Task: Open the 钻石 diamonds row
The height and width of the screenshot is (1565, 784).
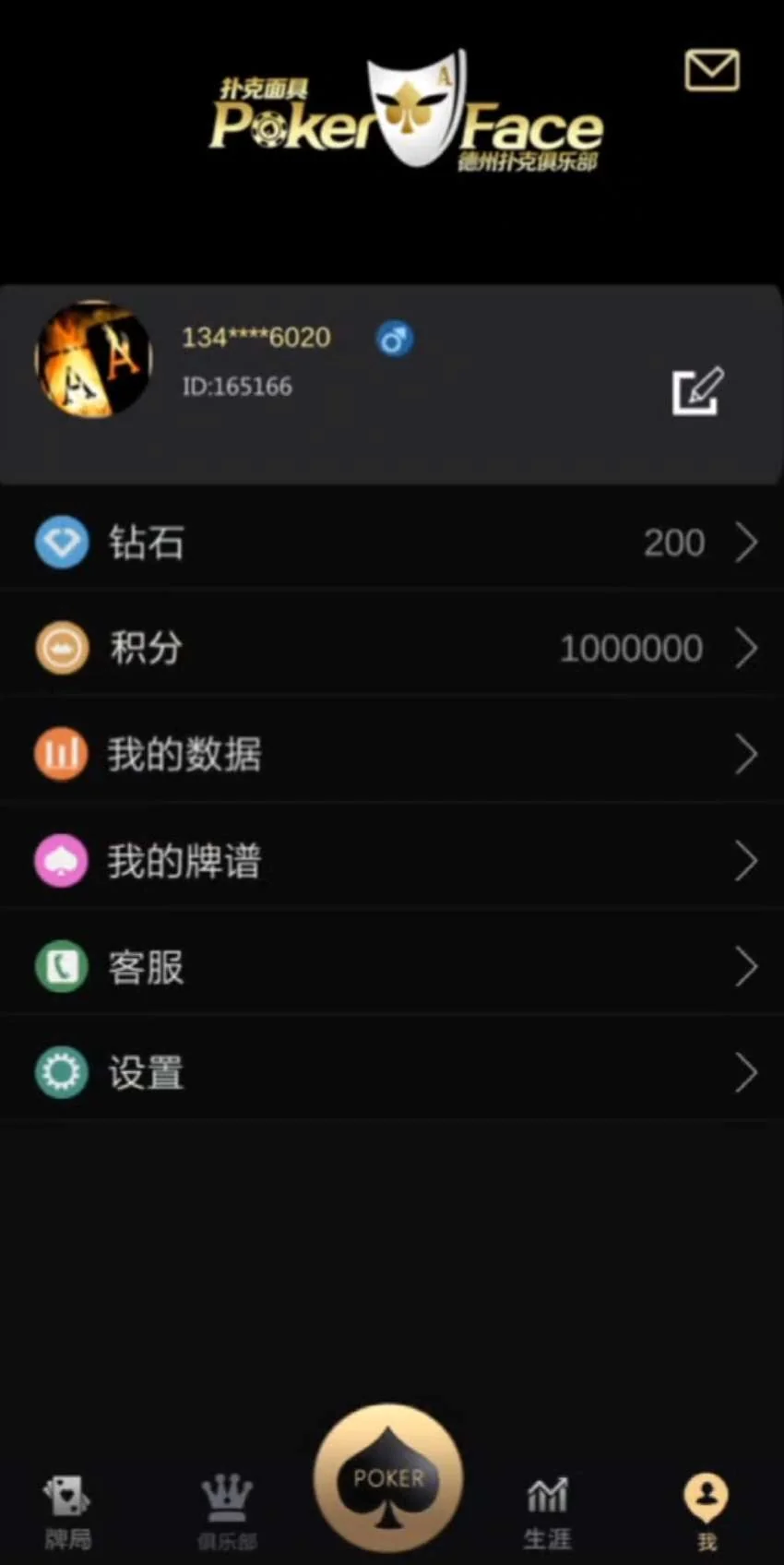Action: point(392,542)
